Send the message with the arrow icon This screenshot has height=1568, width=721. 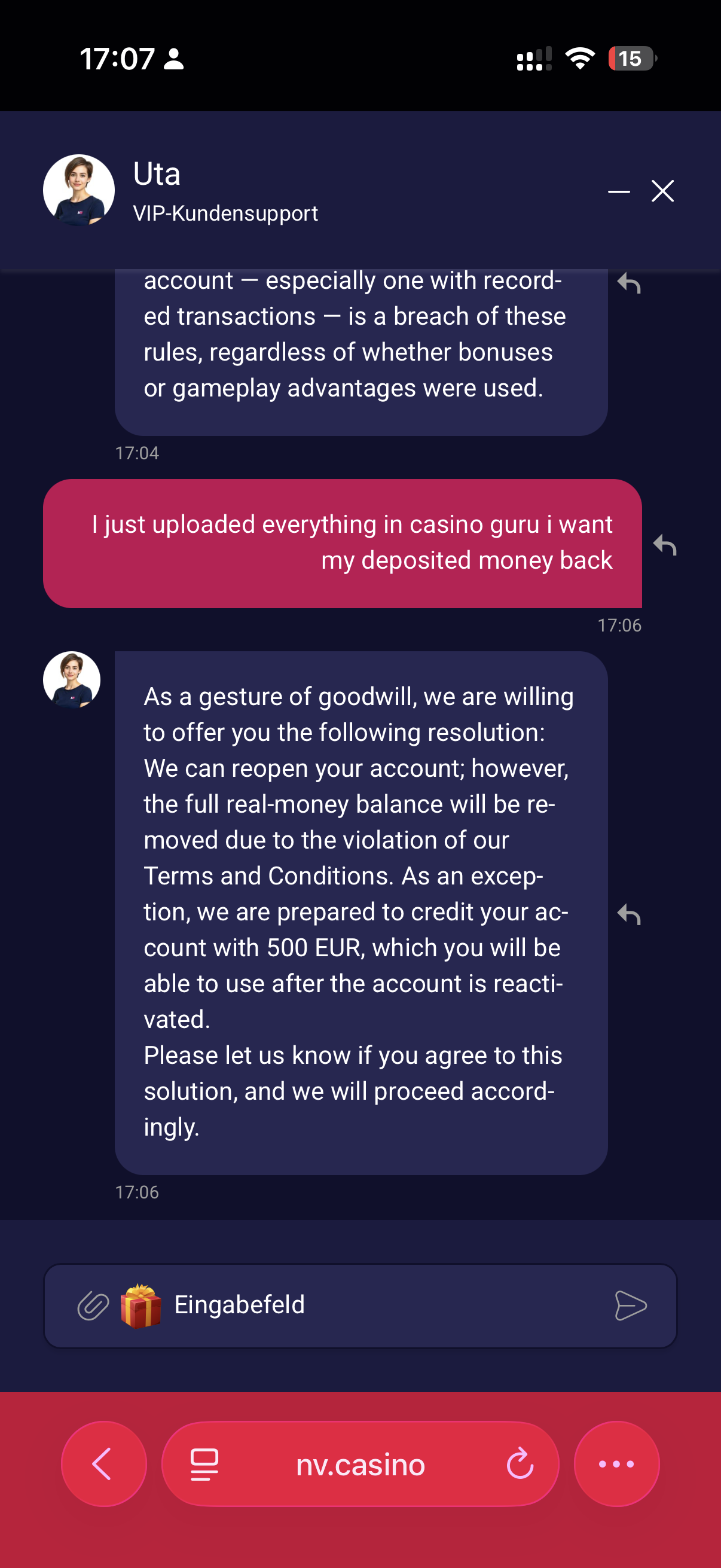point(630,1305)
